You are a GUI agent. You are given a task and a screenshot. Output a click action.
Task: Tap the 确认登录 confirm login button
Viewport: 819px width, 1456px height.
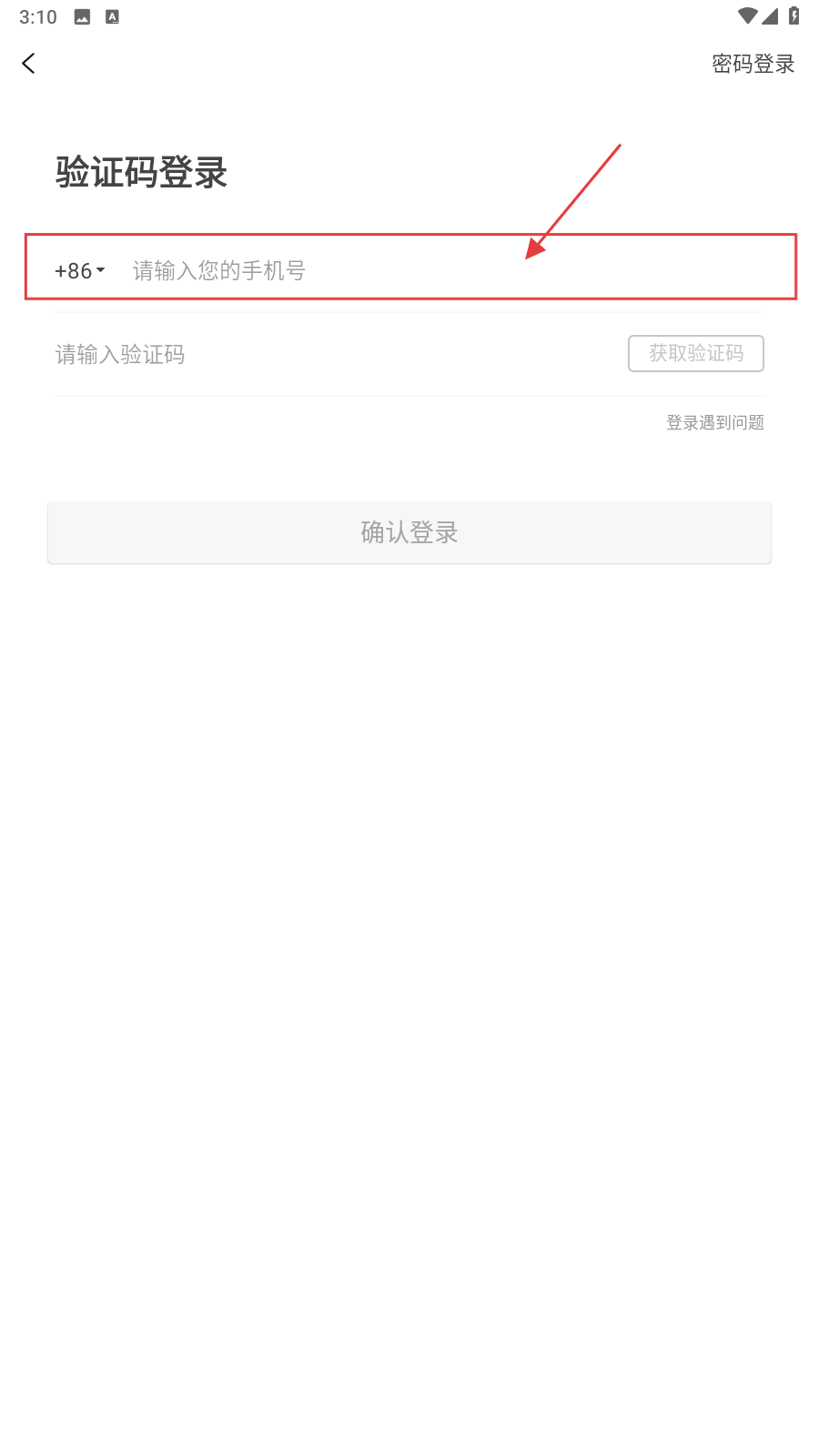pos(409,532)
